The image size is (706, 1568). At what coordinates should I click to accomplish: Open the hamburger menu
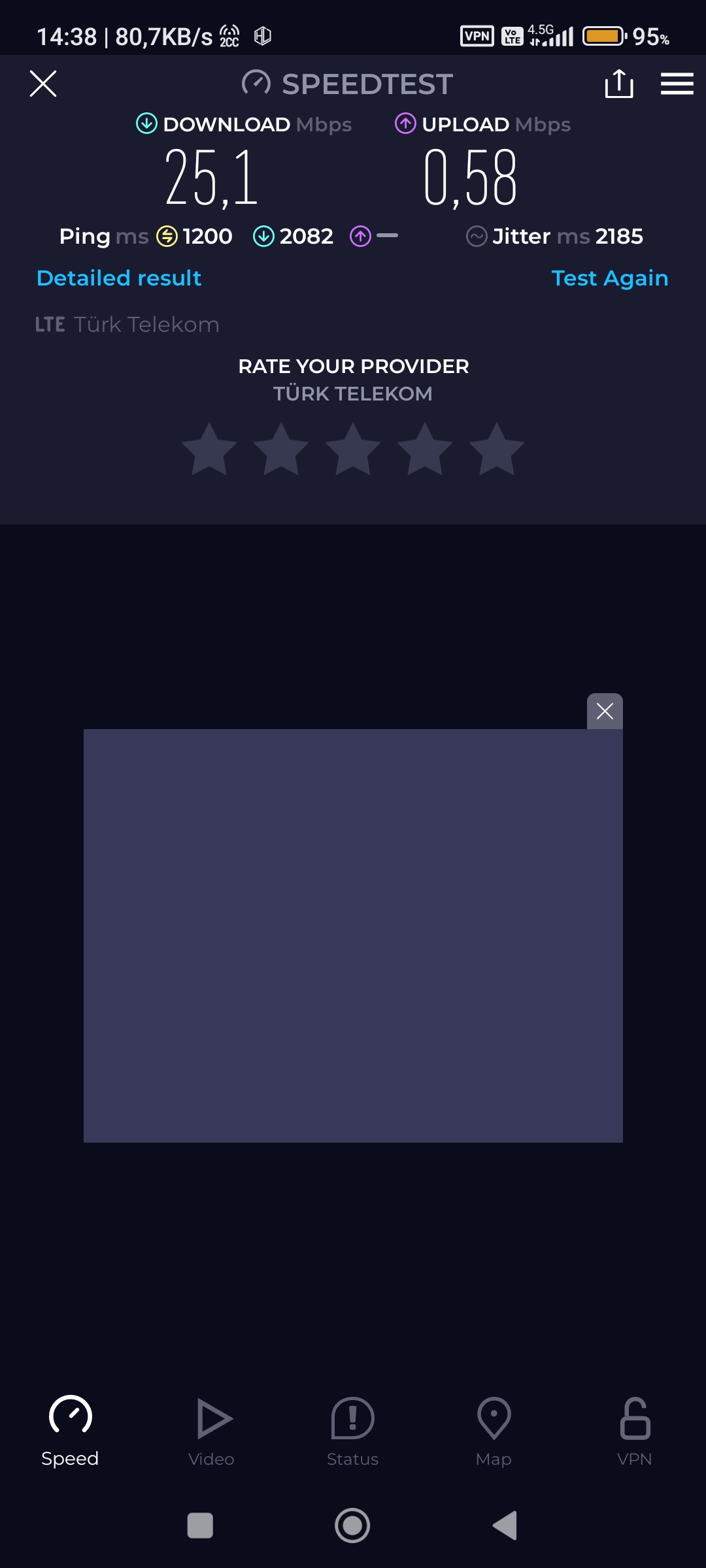tap(677, 84)
